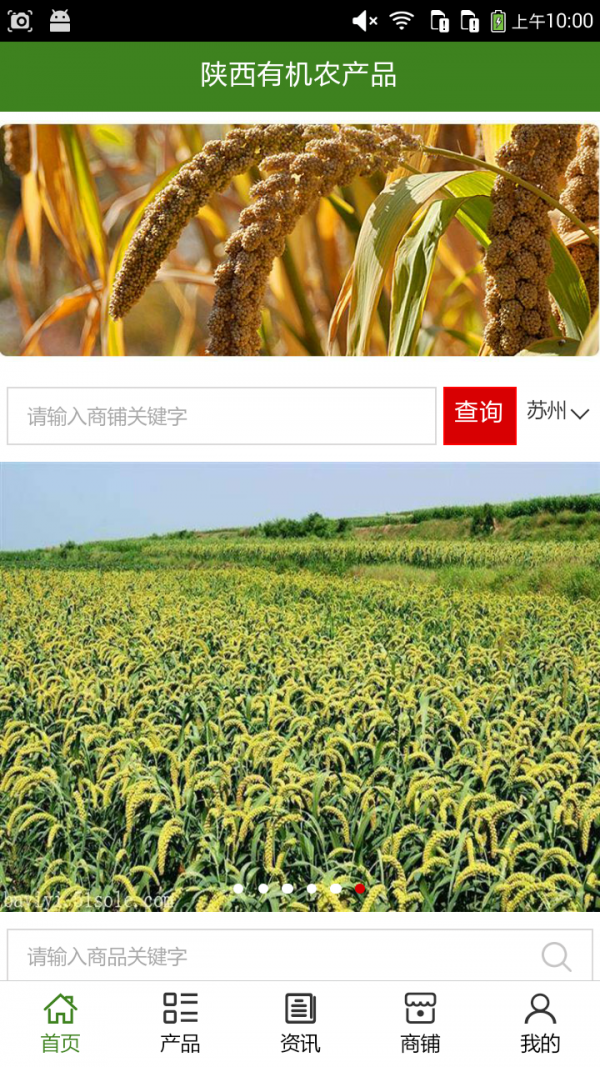The image size is (600, 1067).
Task: Focus the shop keyword search field
Action: coord(221,416)
